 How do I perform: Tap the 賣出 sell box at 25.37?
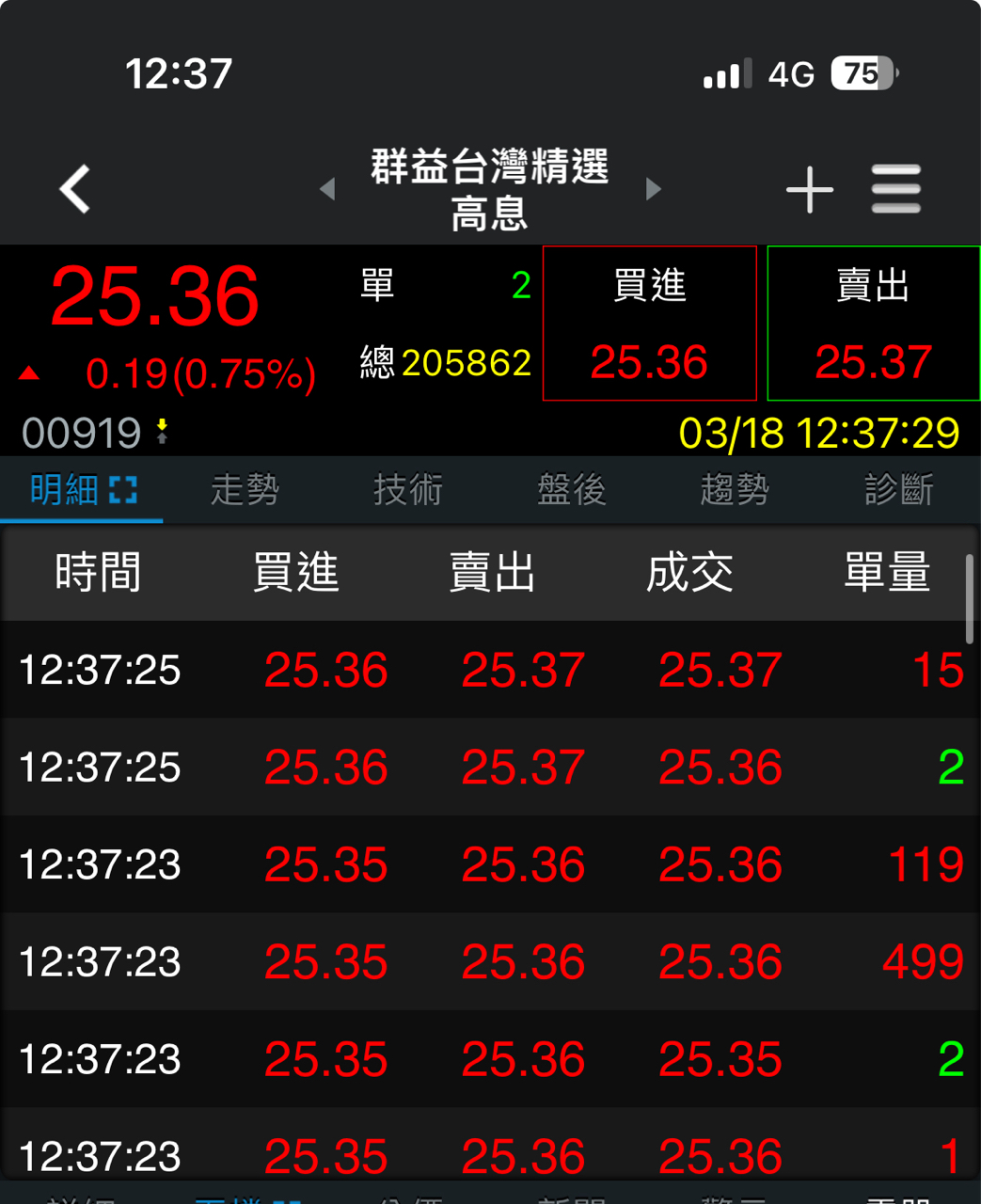tap(874, 324)
